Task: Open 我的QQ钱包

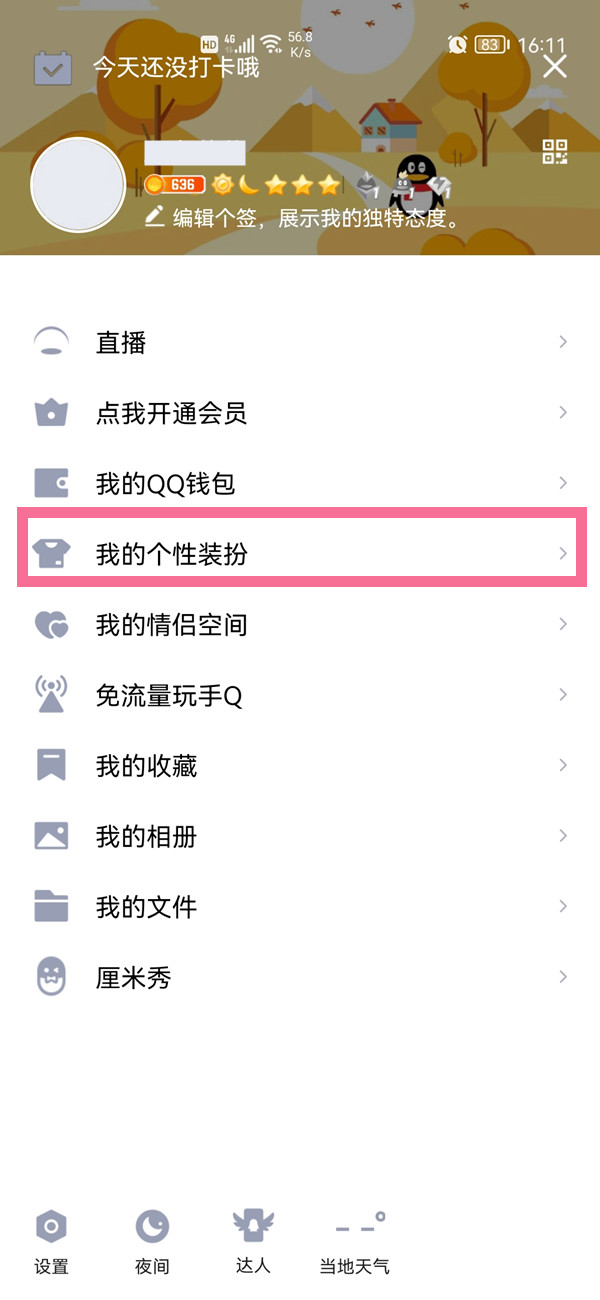Action: point(300,484)
